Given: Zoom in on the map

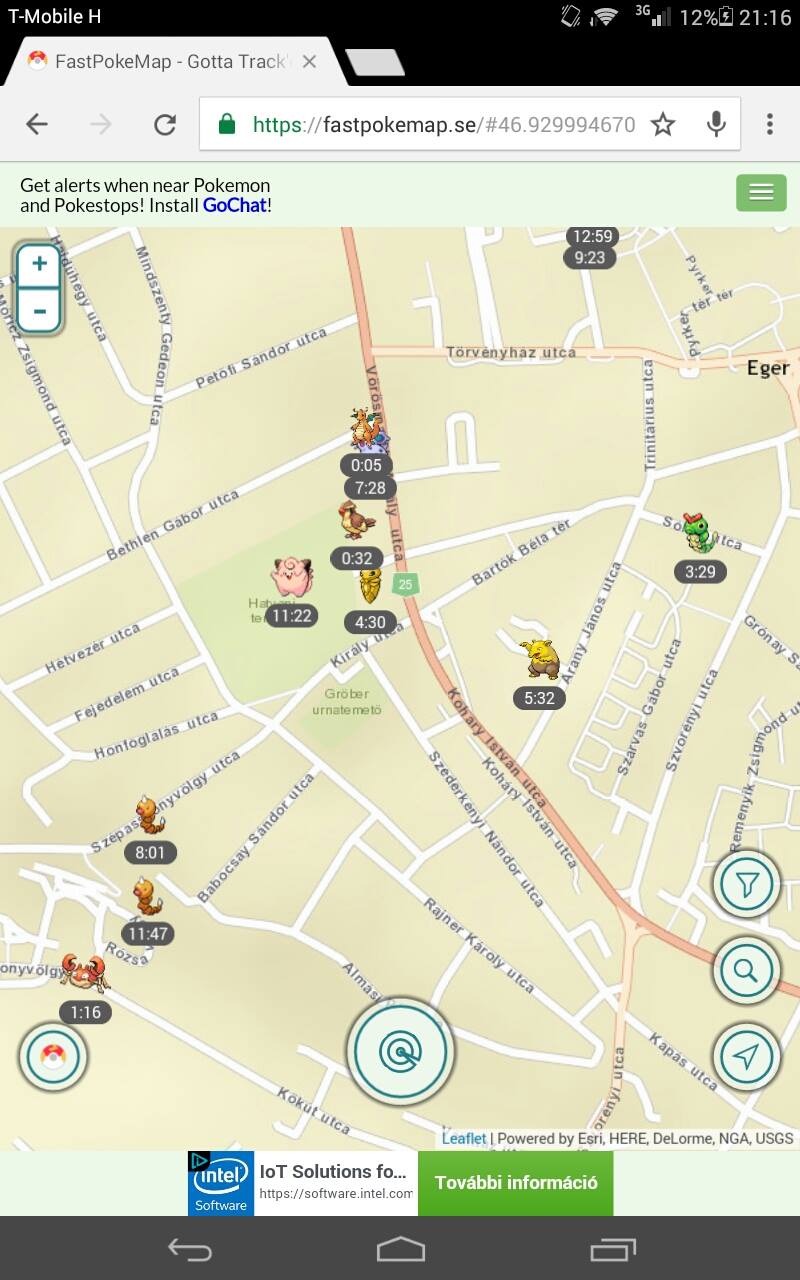Looking at the screenshot, I should [x=40, y=265].
